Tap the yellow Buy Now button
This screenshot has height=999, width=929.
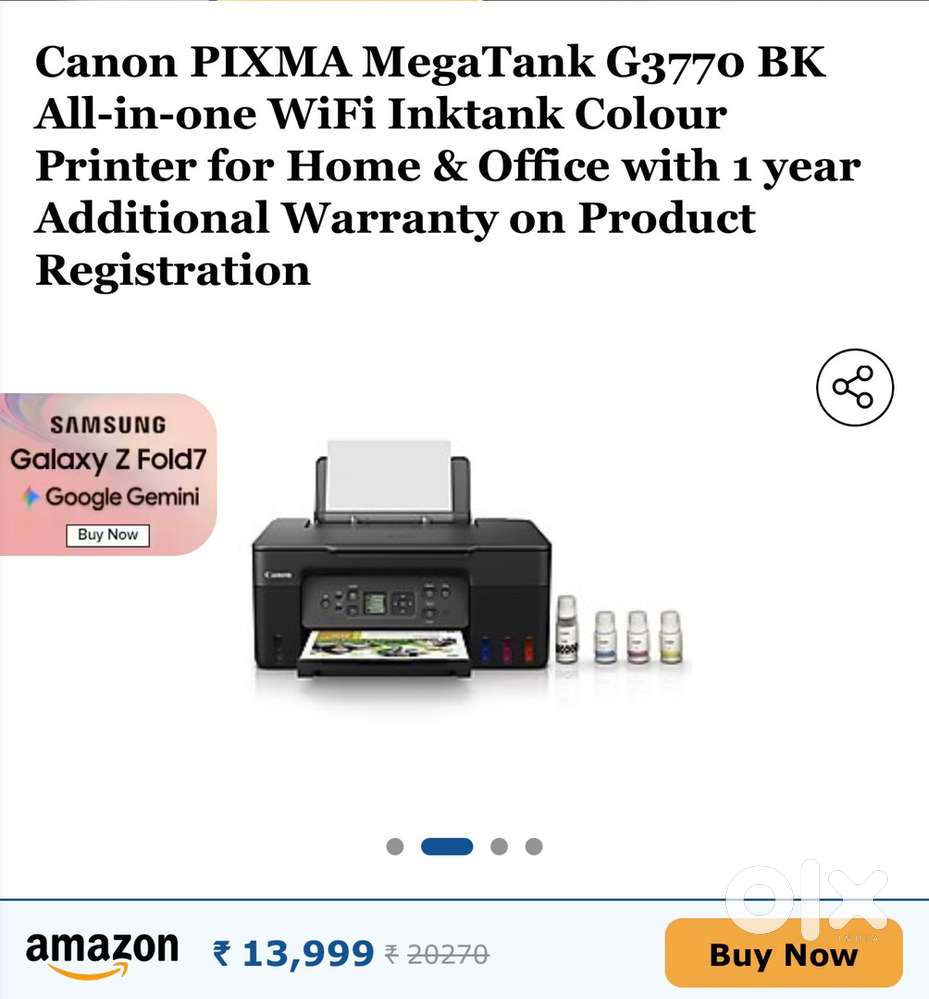(783, 953)
